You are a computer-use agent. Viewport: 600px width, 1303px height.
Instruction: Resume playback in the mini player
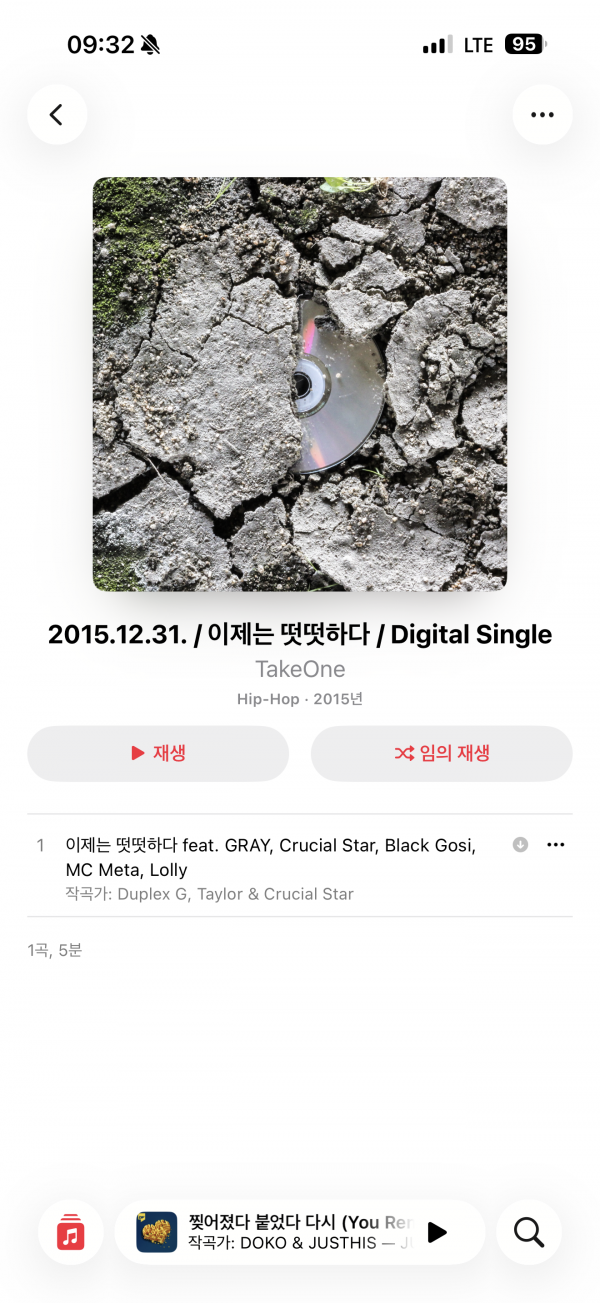(x=437, y=1232)
